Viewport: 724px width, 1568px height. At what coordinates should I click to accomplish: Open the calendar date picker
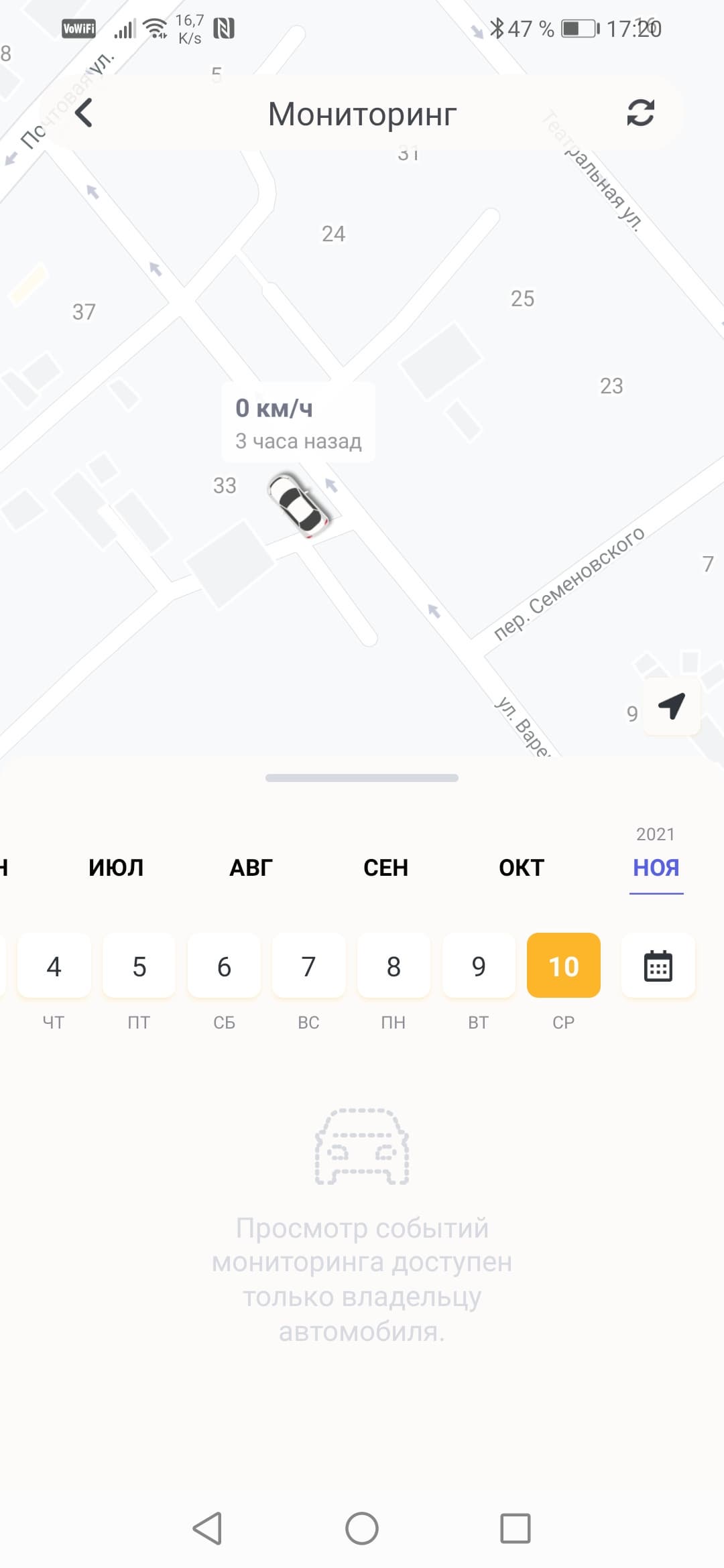[x=658, y=966]
